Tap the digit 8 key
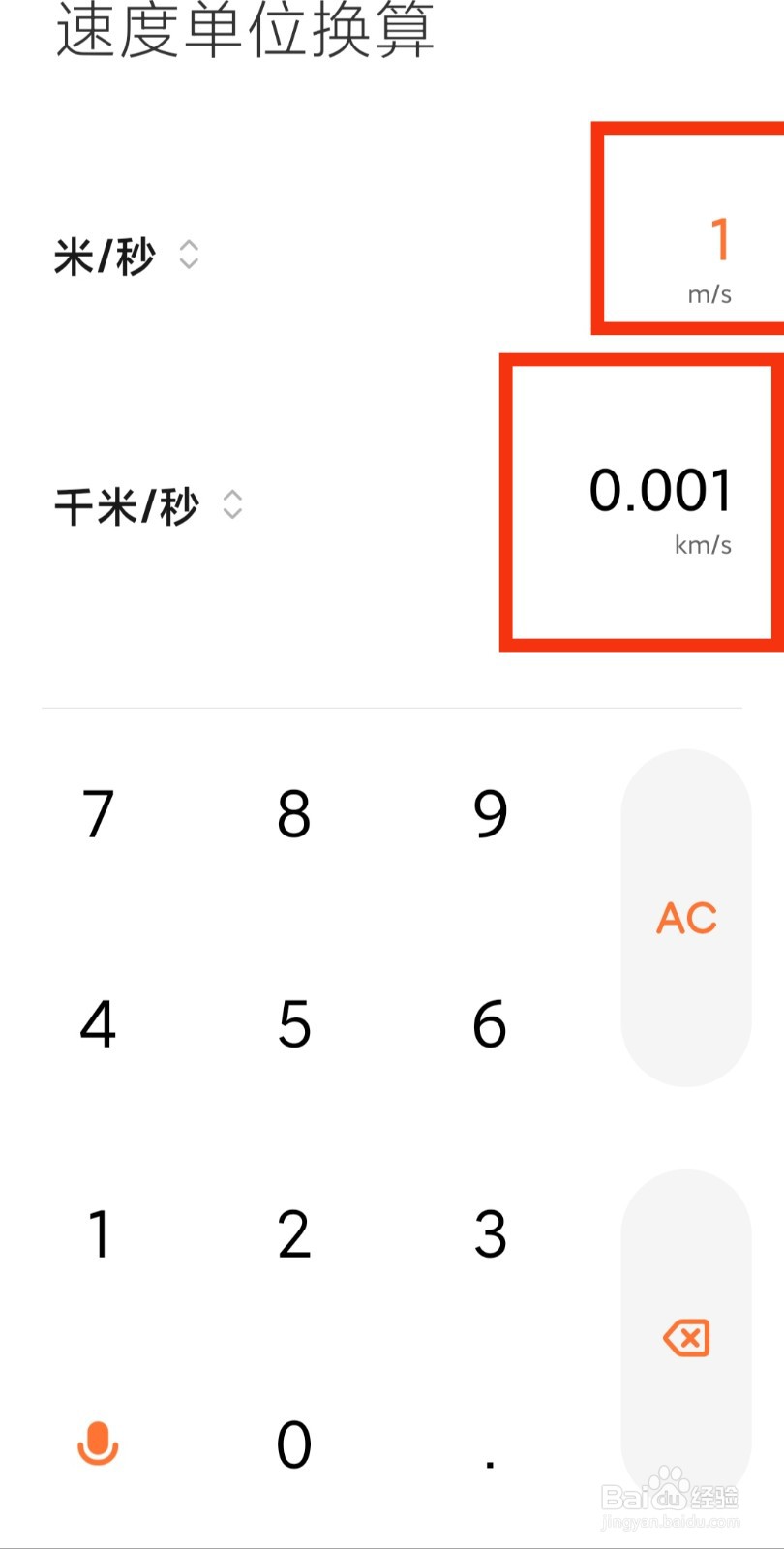Viewport: 784px width, 1549px height. click(293, 813)
